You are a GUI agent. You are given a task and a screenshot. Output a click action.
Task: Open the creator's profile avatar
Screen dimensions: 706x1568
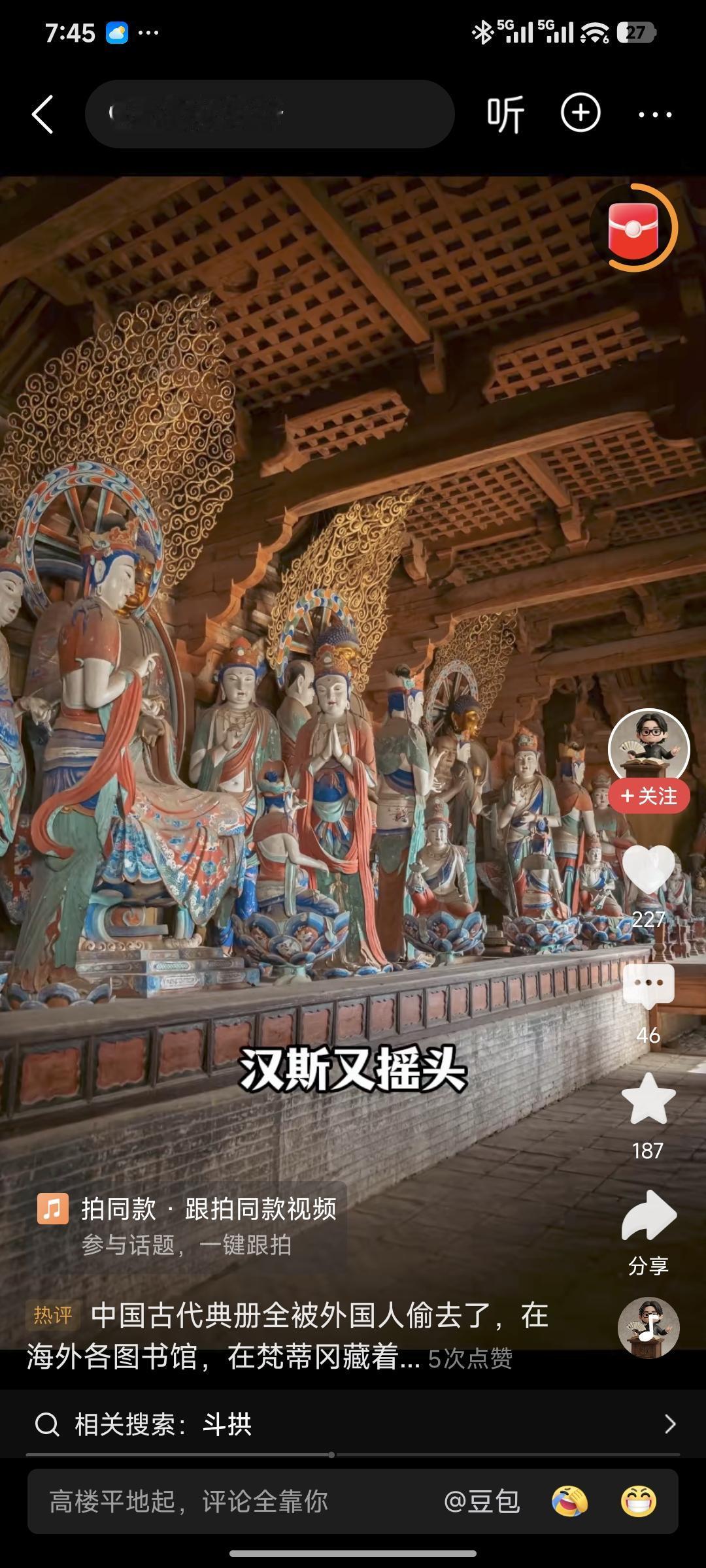pyautogui.click(x=648, y=749)
